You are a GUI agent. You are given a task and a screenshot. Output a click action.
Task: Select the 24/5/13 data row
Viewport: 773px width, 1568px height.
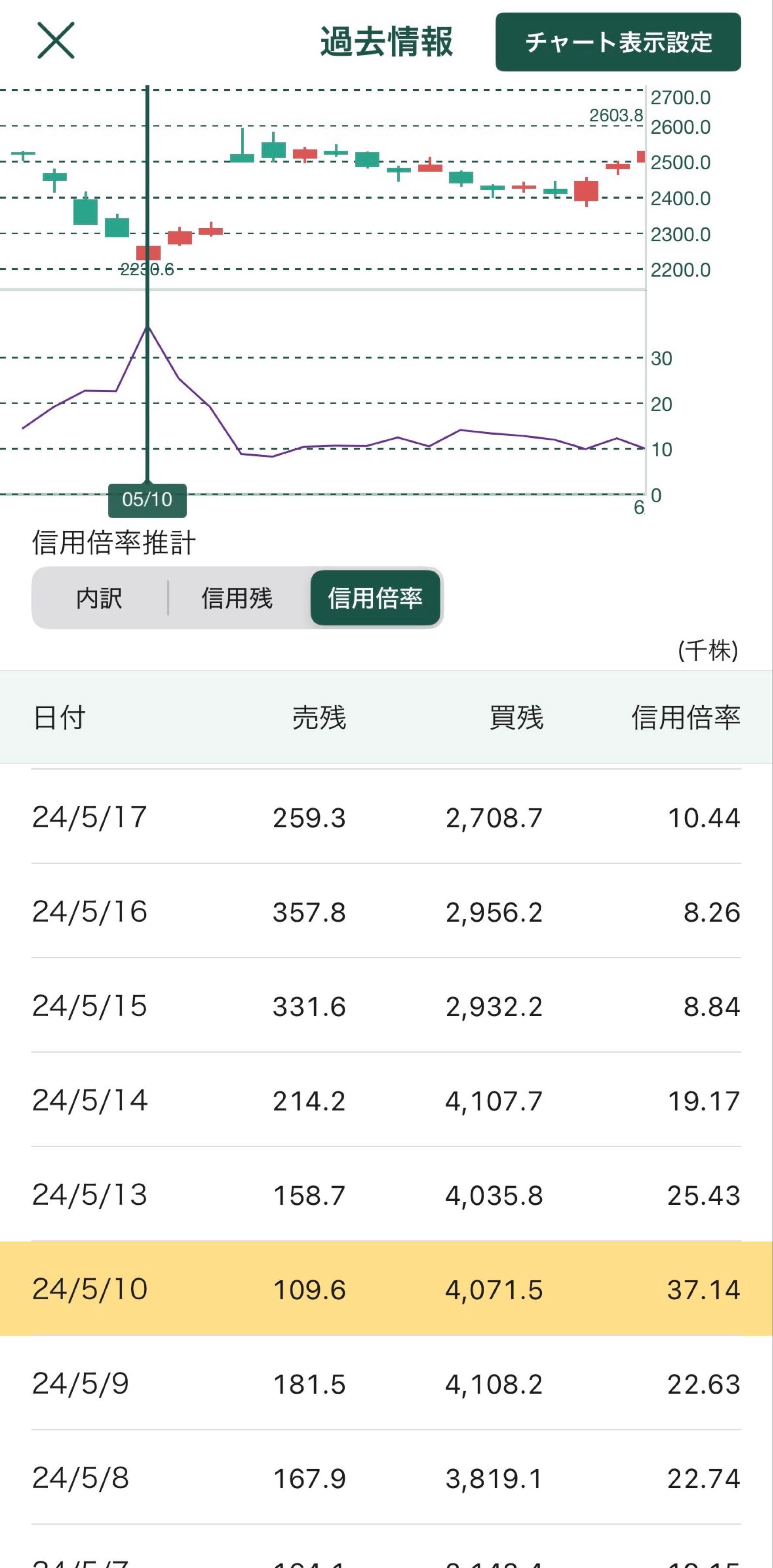(x=386, y=1194)
